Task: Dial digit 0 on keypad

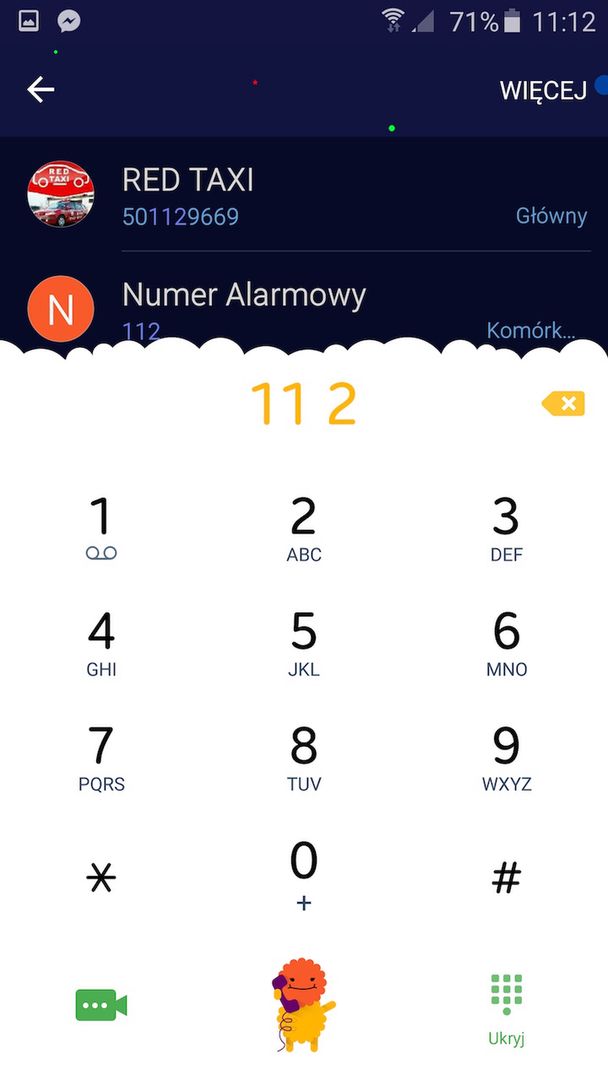Action: 304,872
